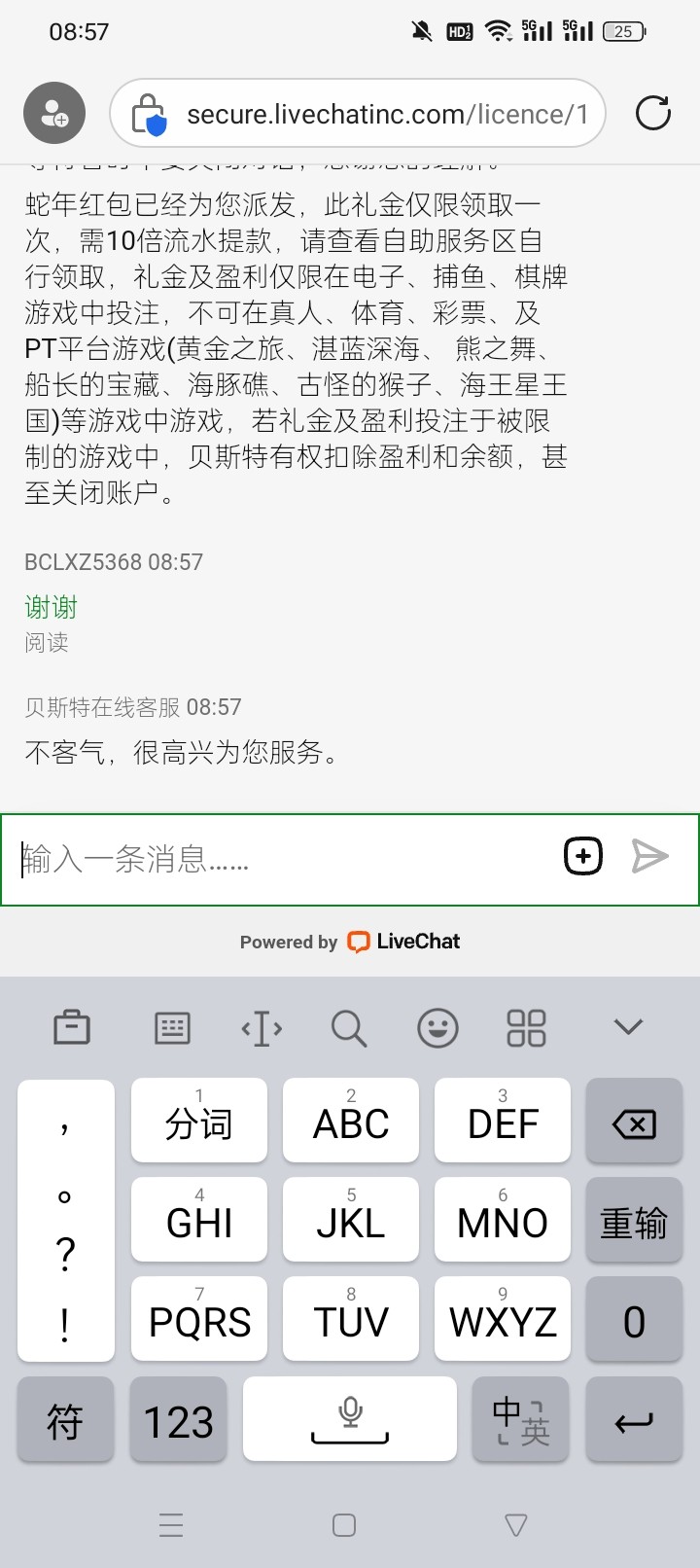This screenshot has height=1568, width=700.
Task: Open the keyboard search tool
Action: coord(348,1027)
